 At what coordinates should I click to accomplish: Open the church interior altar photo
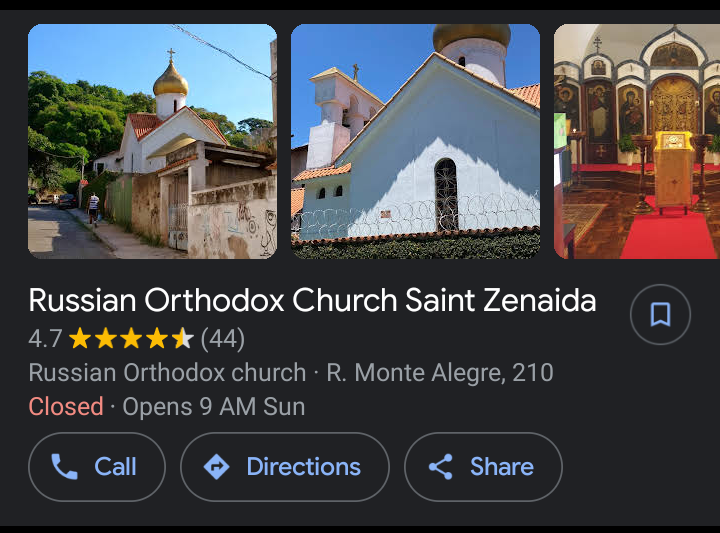coord(637,141)
